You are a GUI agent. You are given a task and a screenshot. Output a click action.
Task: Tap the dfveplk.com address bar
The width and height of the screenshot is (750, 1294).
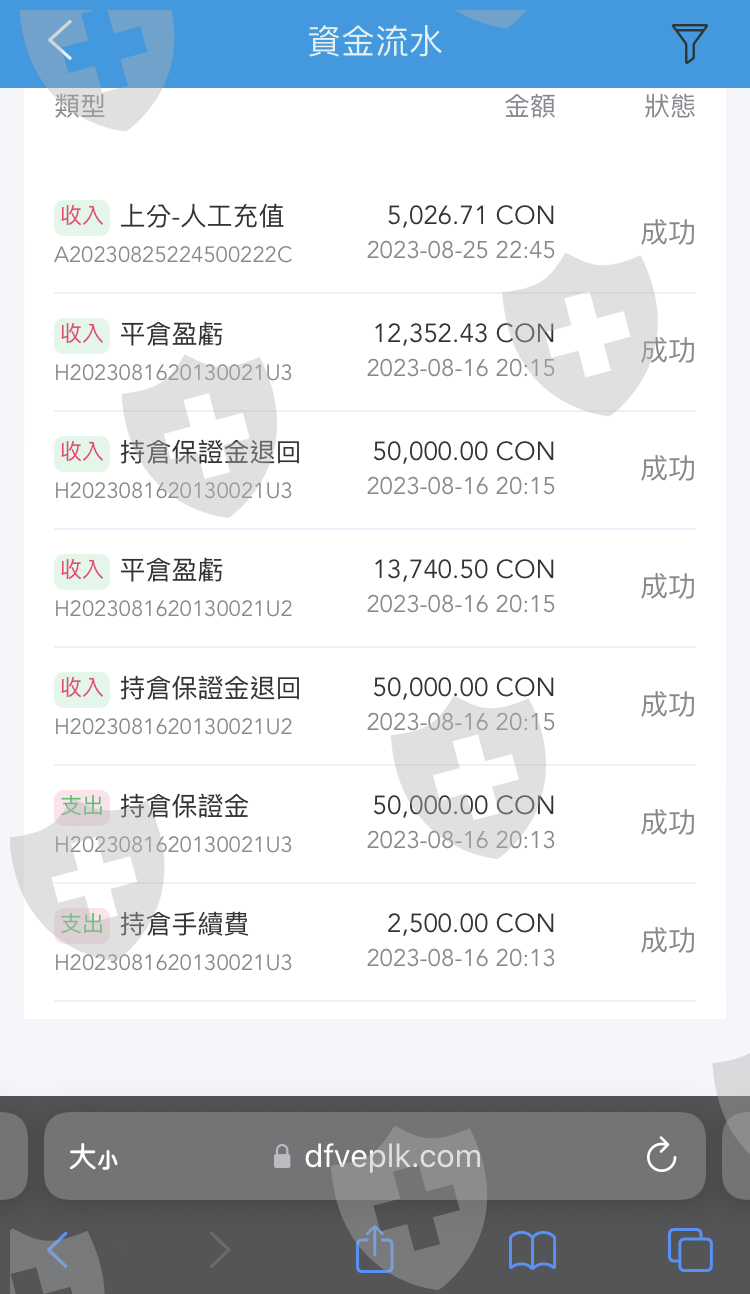pos(375,1156)
